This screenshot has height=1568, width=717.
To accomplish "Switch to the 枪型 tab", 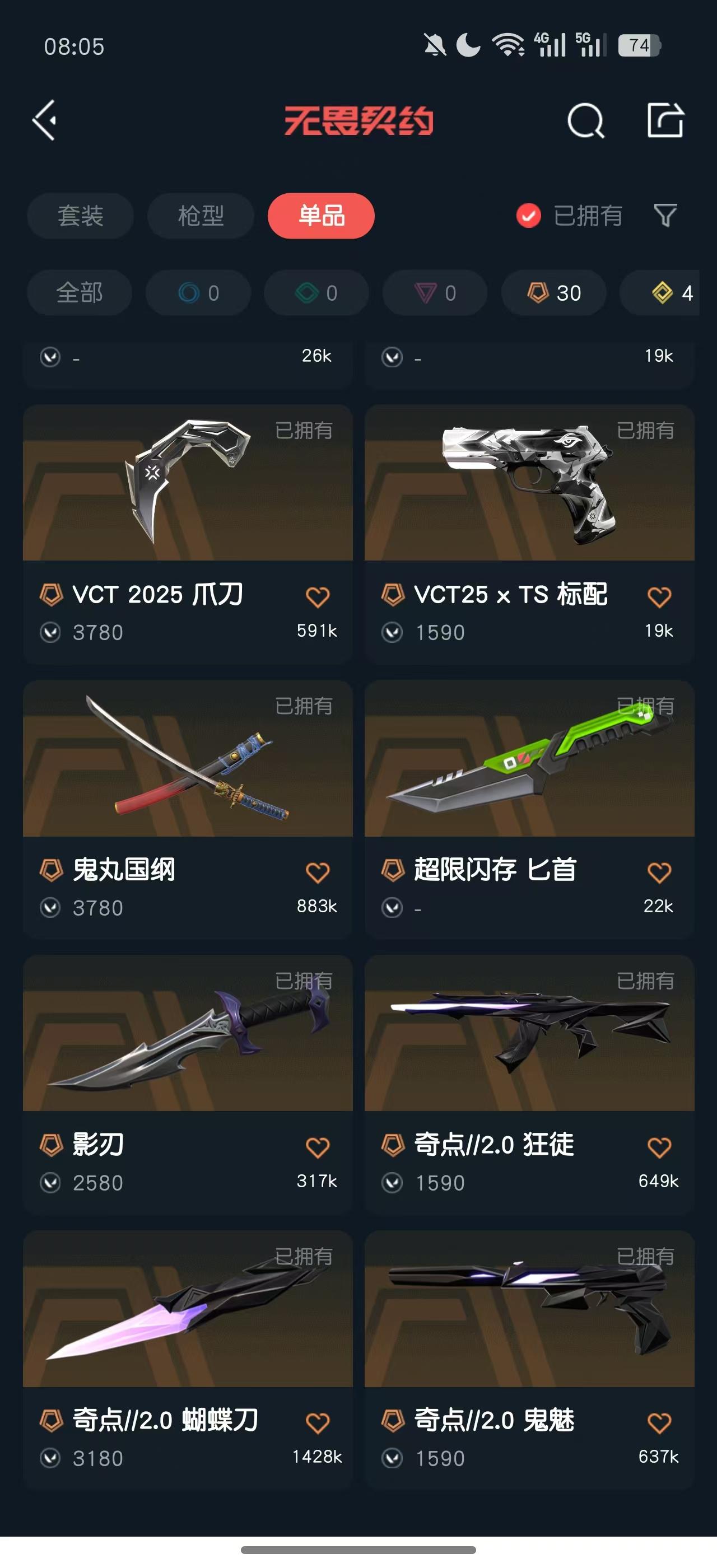I will tap(200, 216).
